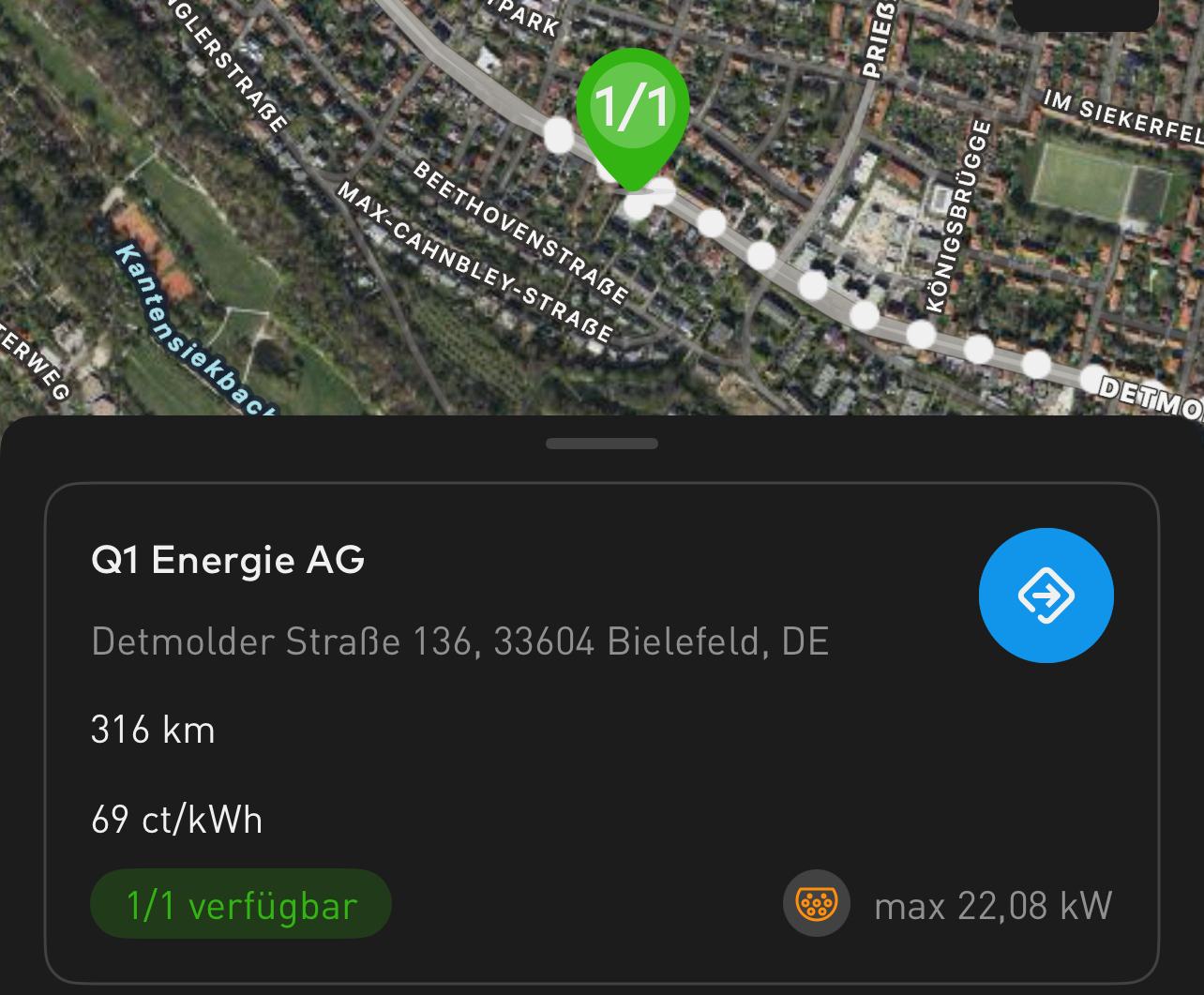Tap the green 1/1 charging station pin
The height and width of the screenshot is (995, 1204).
(632, 110)
